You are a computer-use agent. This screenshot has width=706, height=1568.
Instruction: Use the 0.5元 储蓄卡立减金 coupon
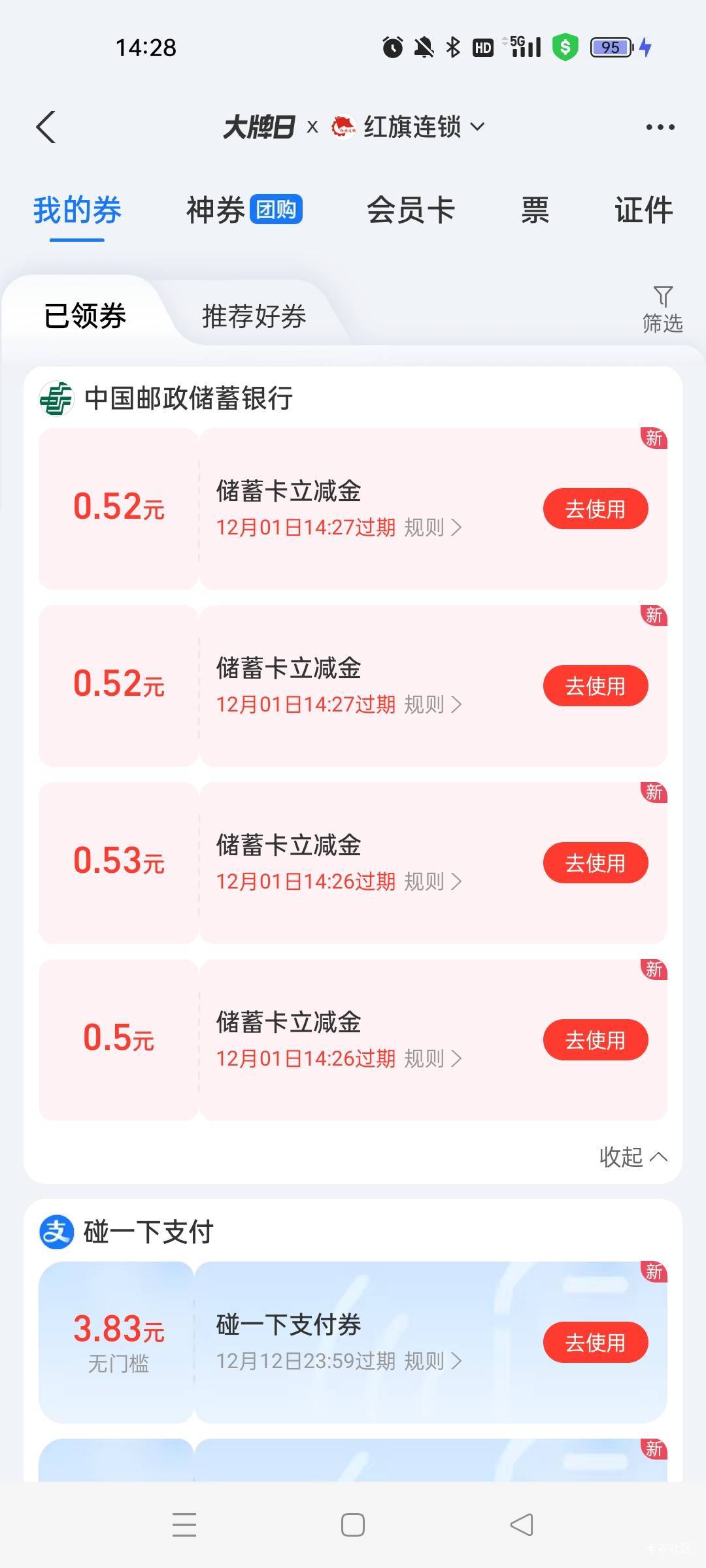pos(595,1040)
